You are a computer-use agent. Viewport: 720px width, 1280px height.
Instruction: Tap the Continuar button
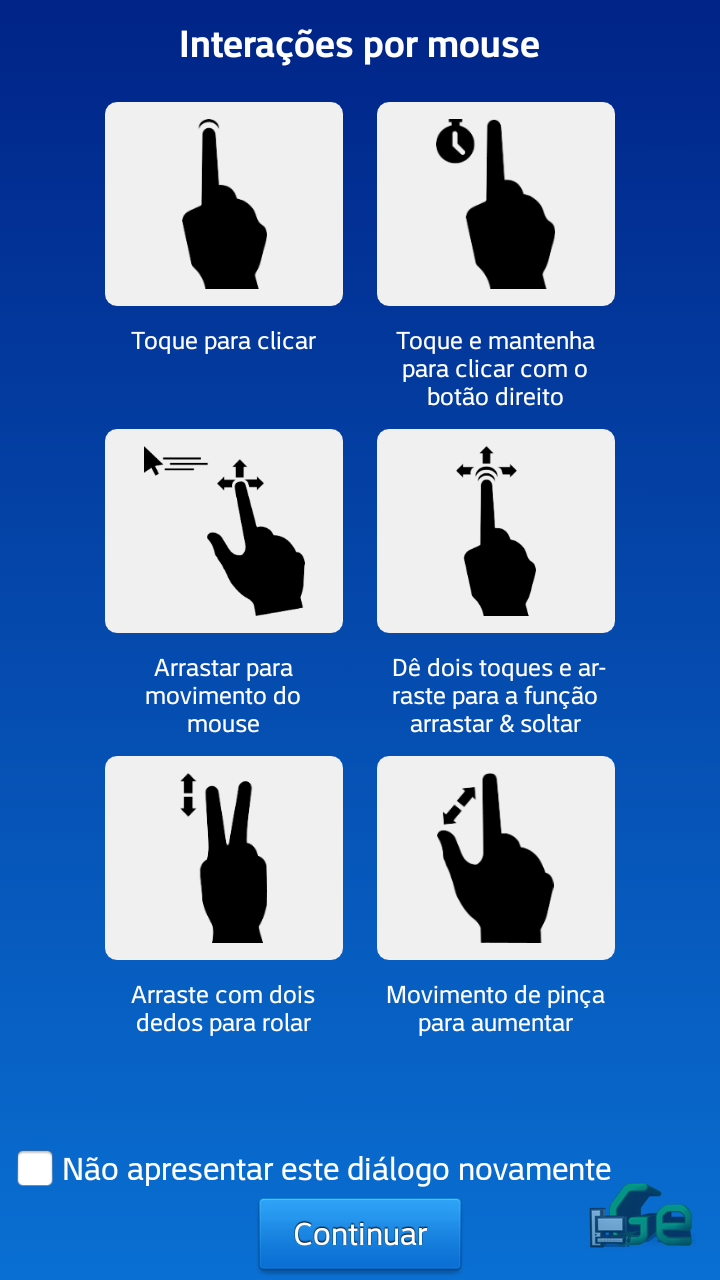point(360,1234)
